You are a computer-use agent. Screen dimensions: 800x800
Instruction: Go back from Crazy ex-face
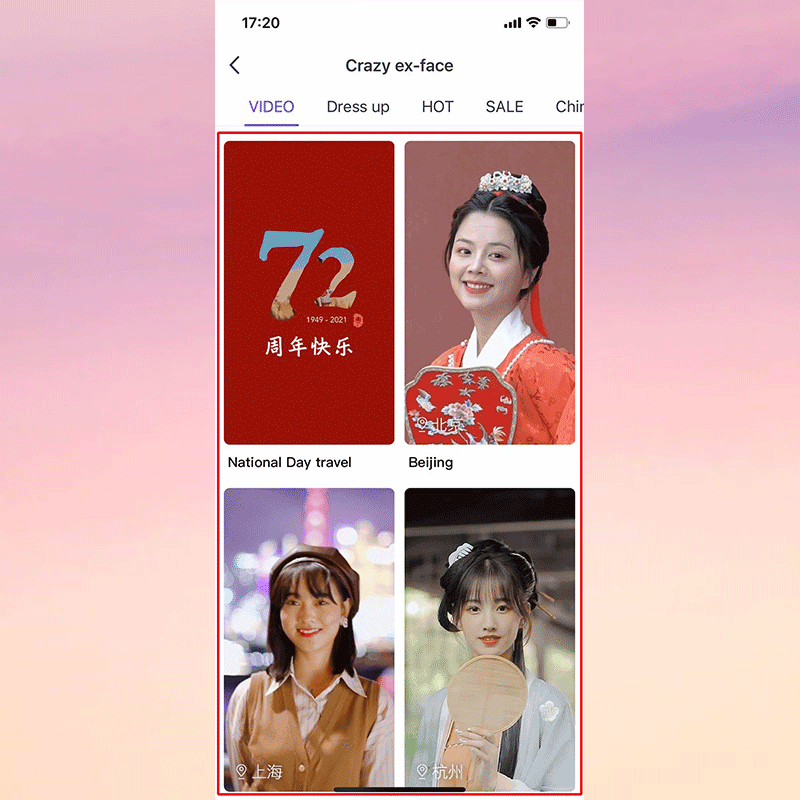click(235, 66)
